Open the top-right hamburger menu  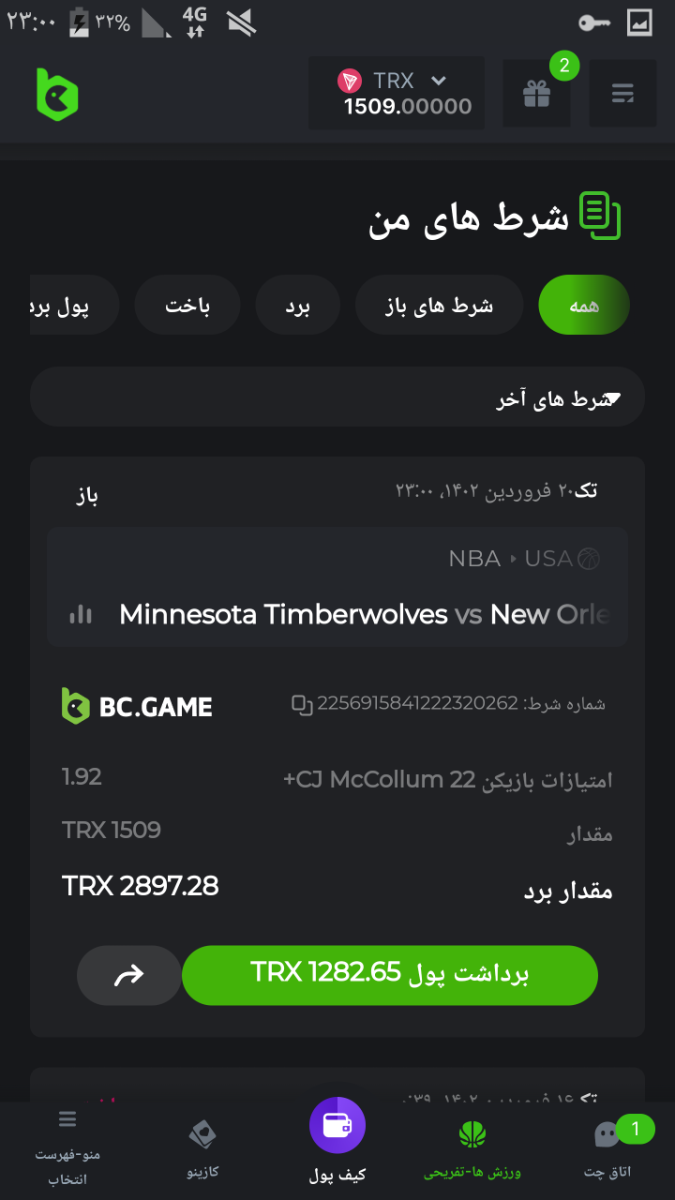622,94
